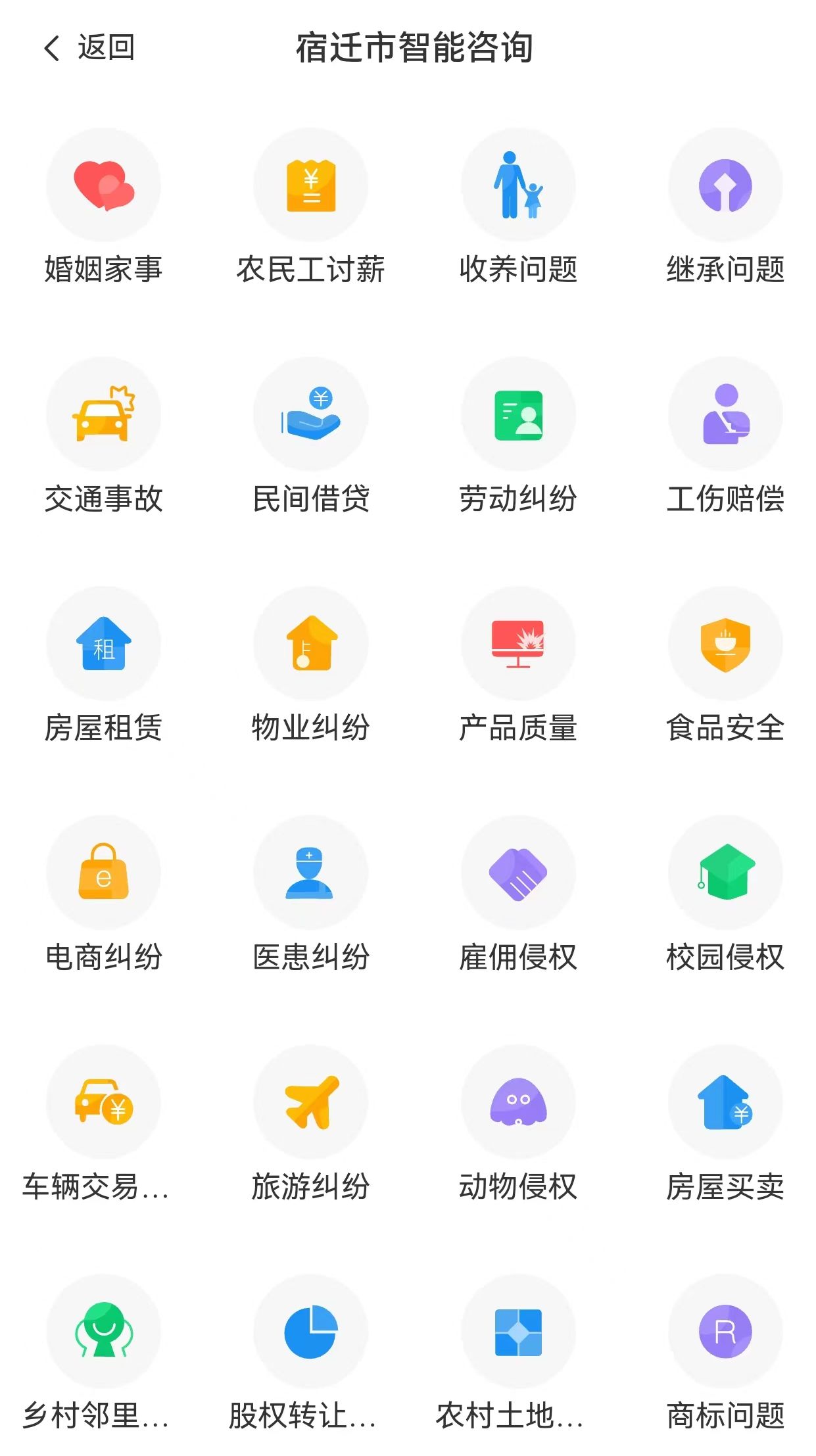The height and width of the screenshot is (1456, 816).
Task: Open 婚姻家事 consultation
Action: pos(103,185)
